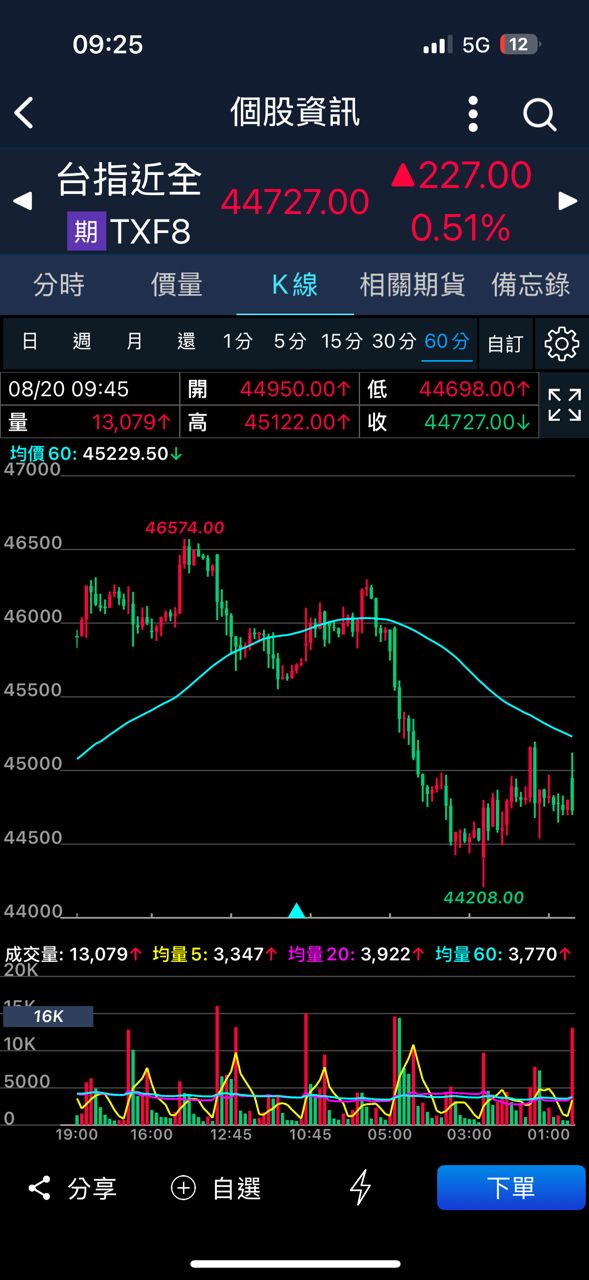Switch to the 分時 tab
The image size is (589, 1280).
(x=59, y=285)
